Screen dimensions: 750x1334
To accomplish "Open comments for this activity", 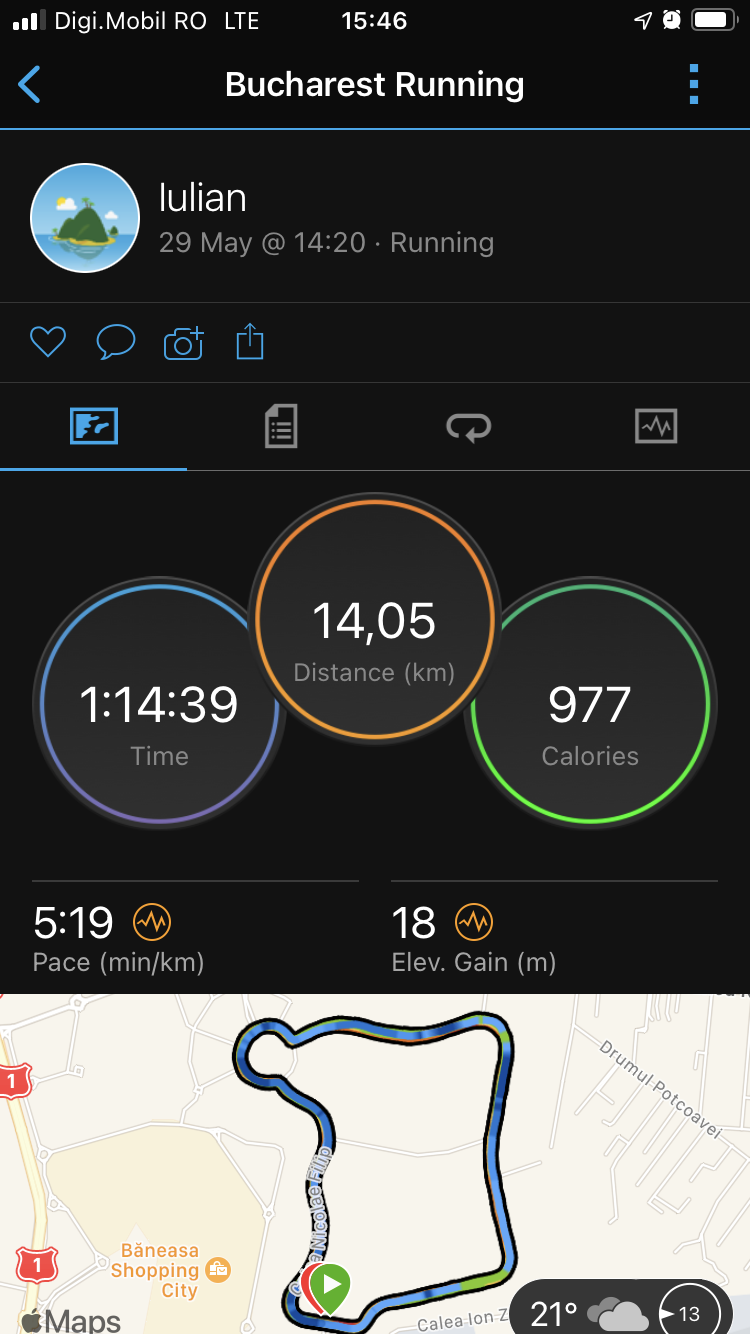I will tap(115, 343).
